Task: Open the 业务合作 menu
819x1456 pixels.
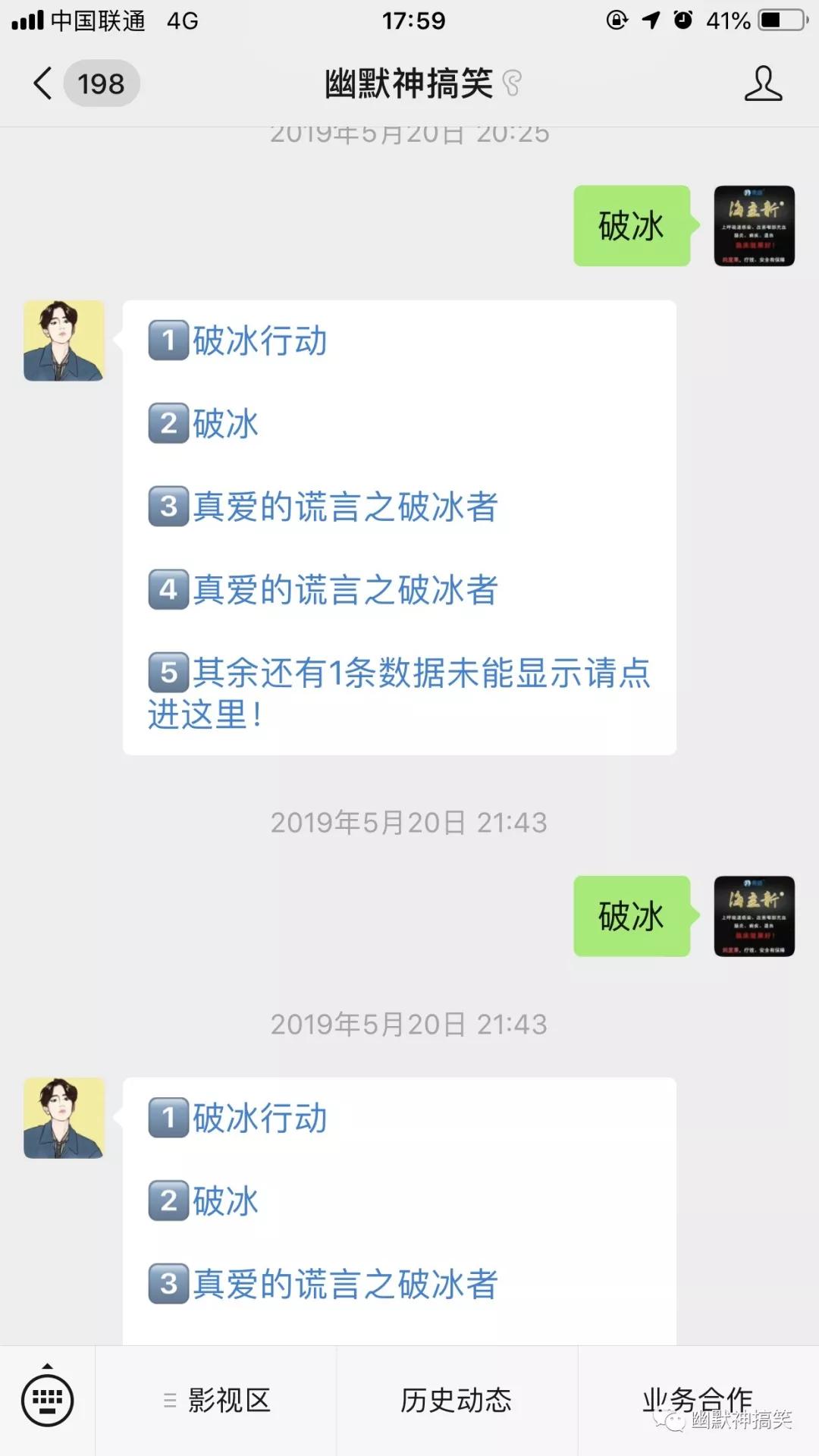Action: 698,1398
